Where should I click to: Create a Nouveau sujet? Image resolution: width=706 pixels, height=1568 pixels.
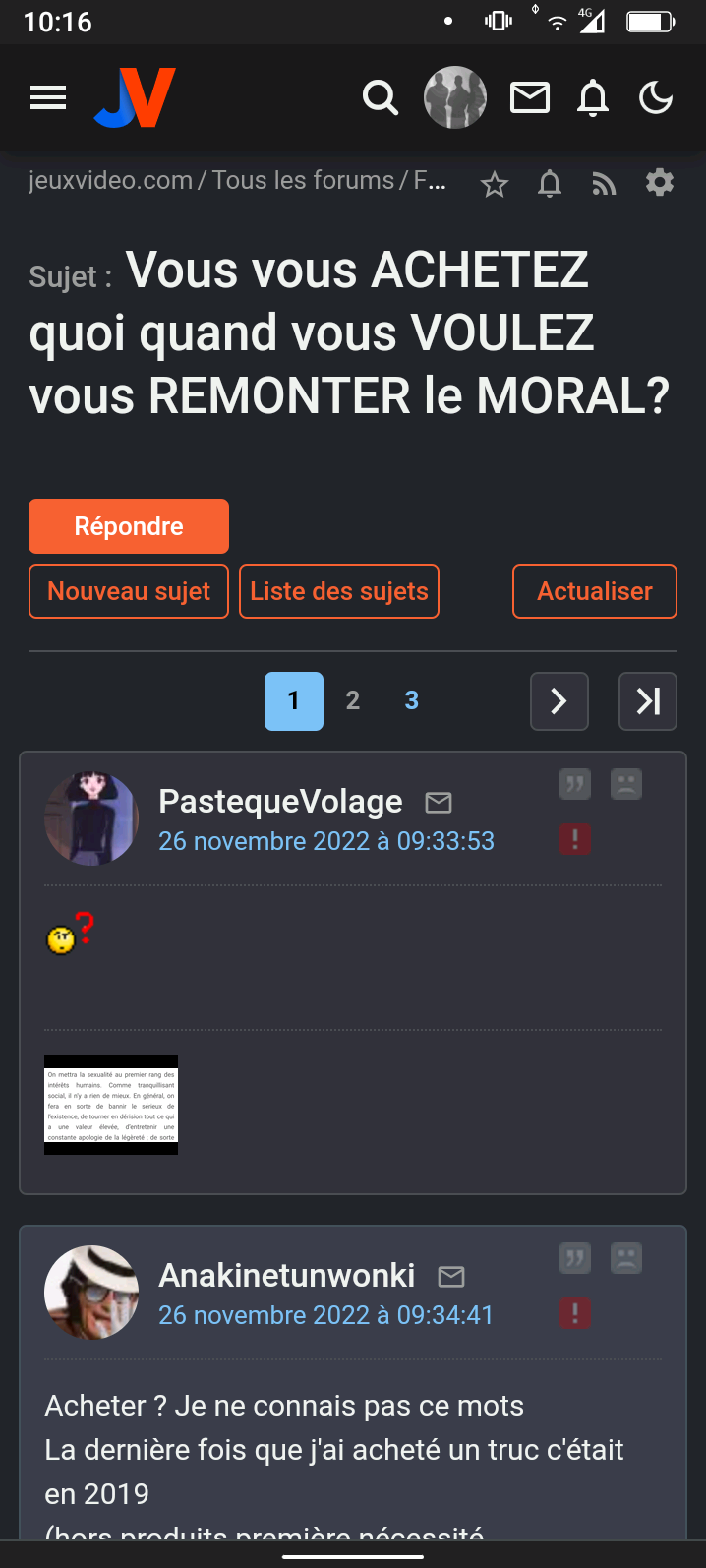tap(129, 591)
